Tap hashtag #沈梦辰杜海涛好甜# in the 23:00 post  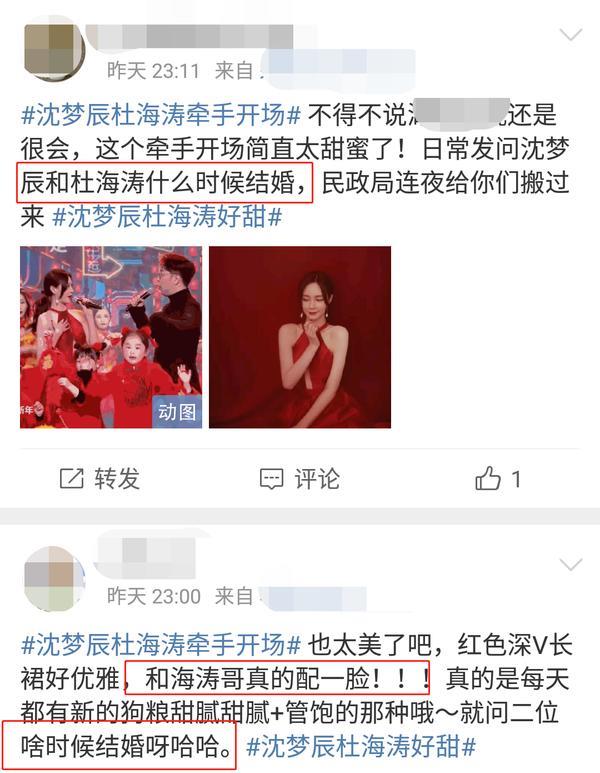(360, 746)
